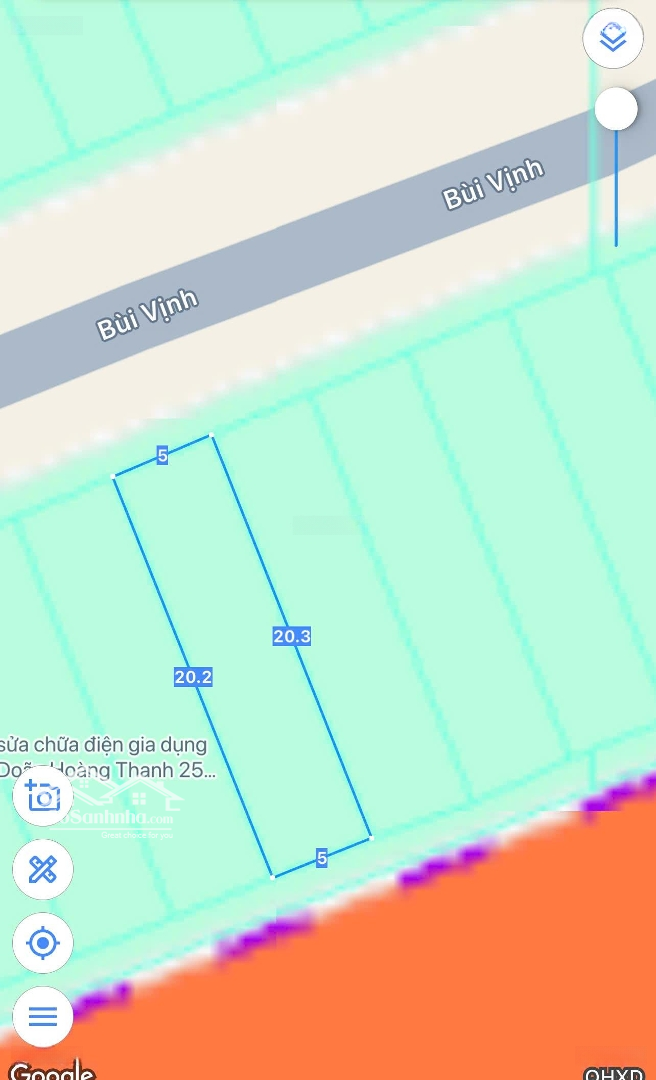Tap the layer opacity slider handle
This screenshot has height=1080, width=656.
[616, 109]
